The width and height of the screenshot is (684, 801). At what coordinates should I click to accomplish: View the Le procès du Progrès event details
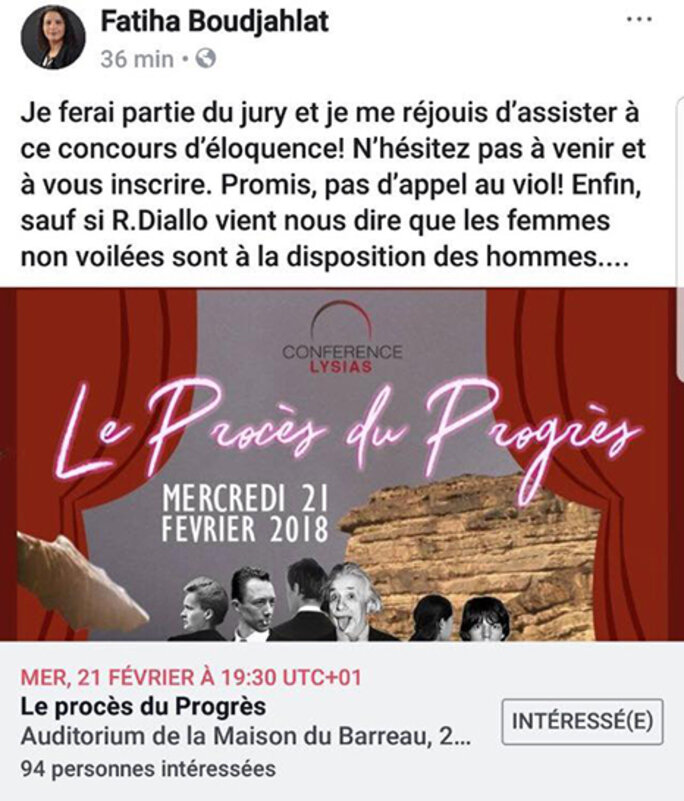pyautogui.click(x=144, y=706)
